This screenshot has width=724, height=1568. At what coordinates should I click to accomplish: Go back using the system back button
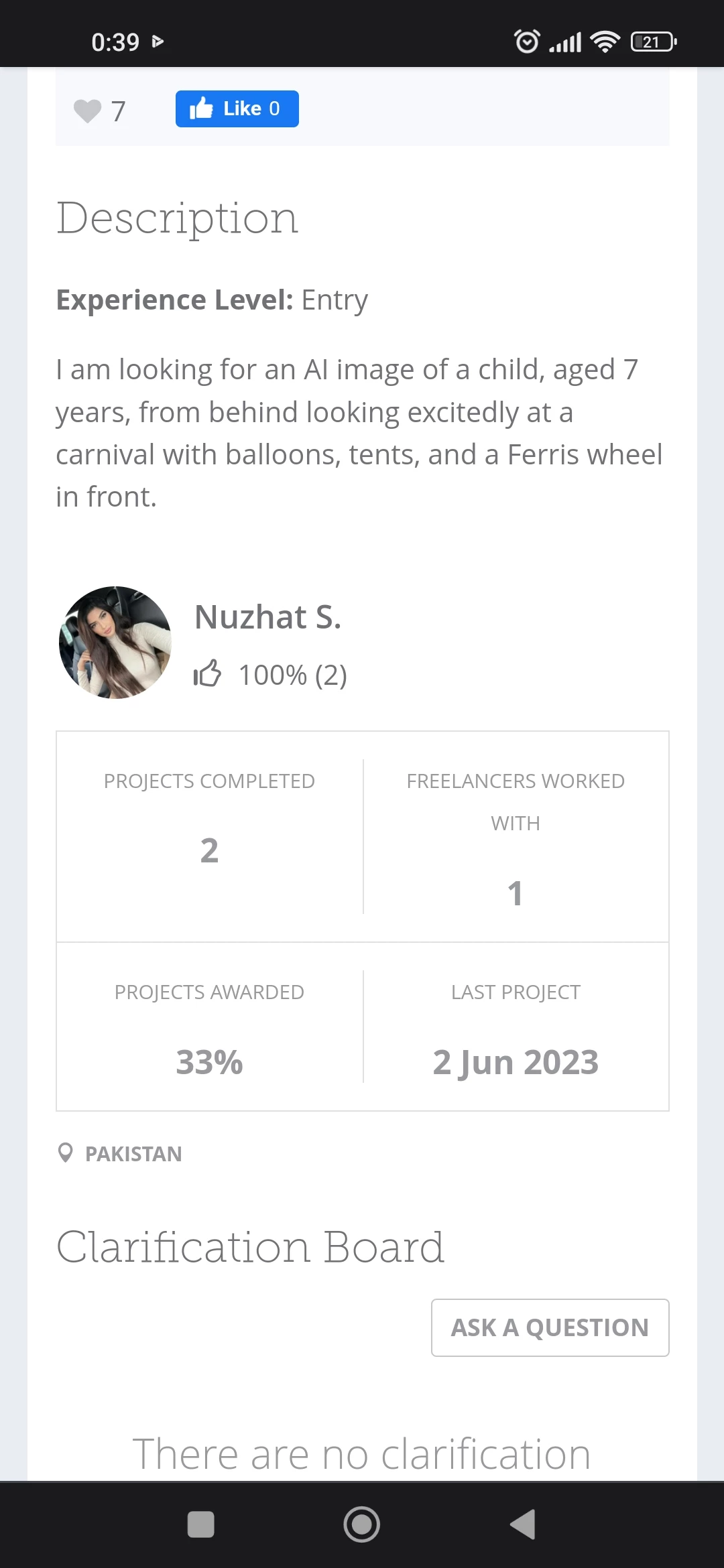[523, 1524]
